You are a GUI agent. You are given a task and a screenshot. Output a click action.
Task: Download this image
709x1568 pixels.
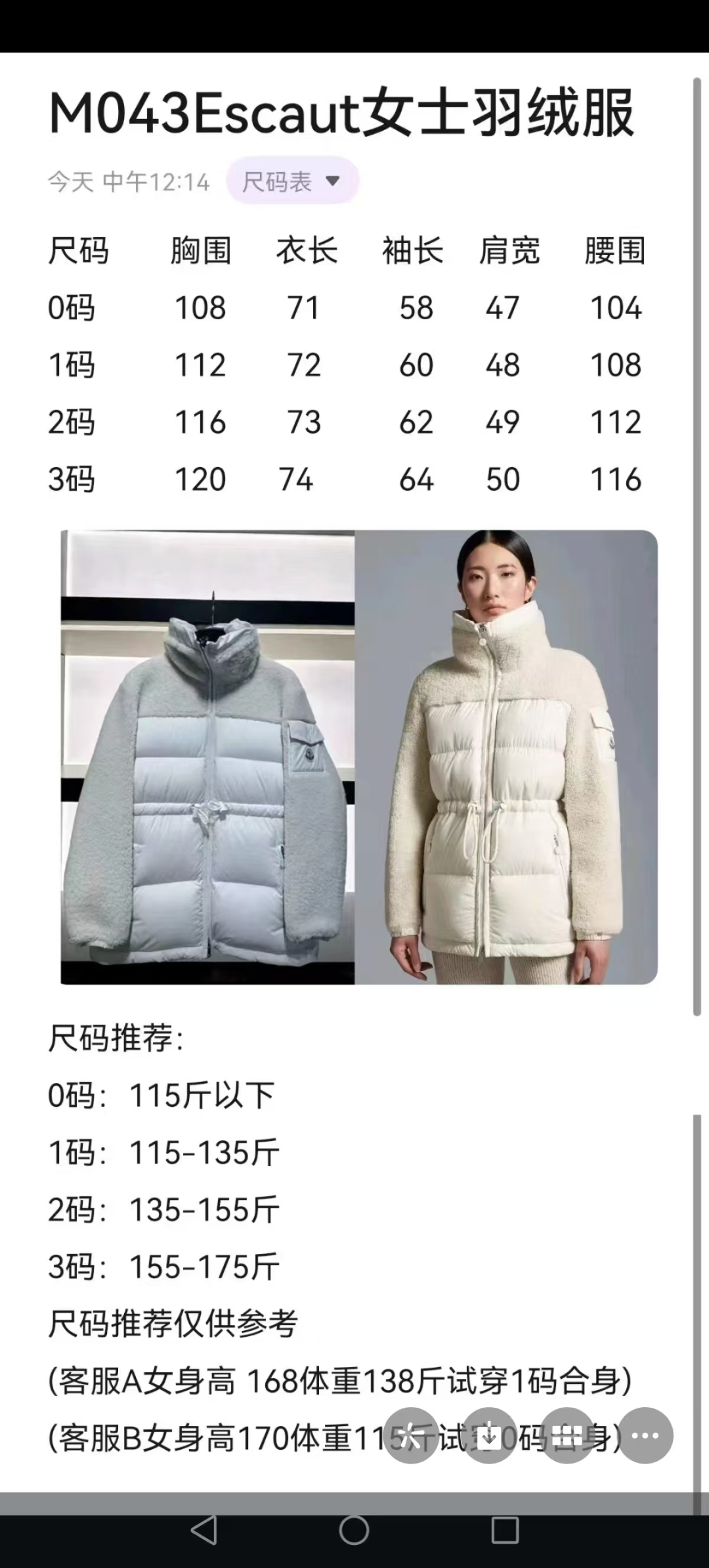pyautogui.click(x=489, y=1436)
